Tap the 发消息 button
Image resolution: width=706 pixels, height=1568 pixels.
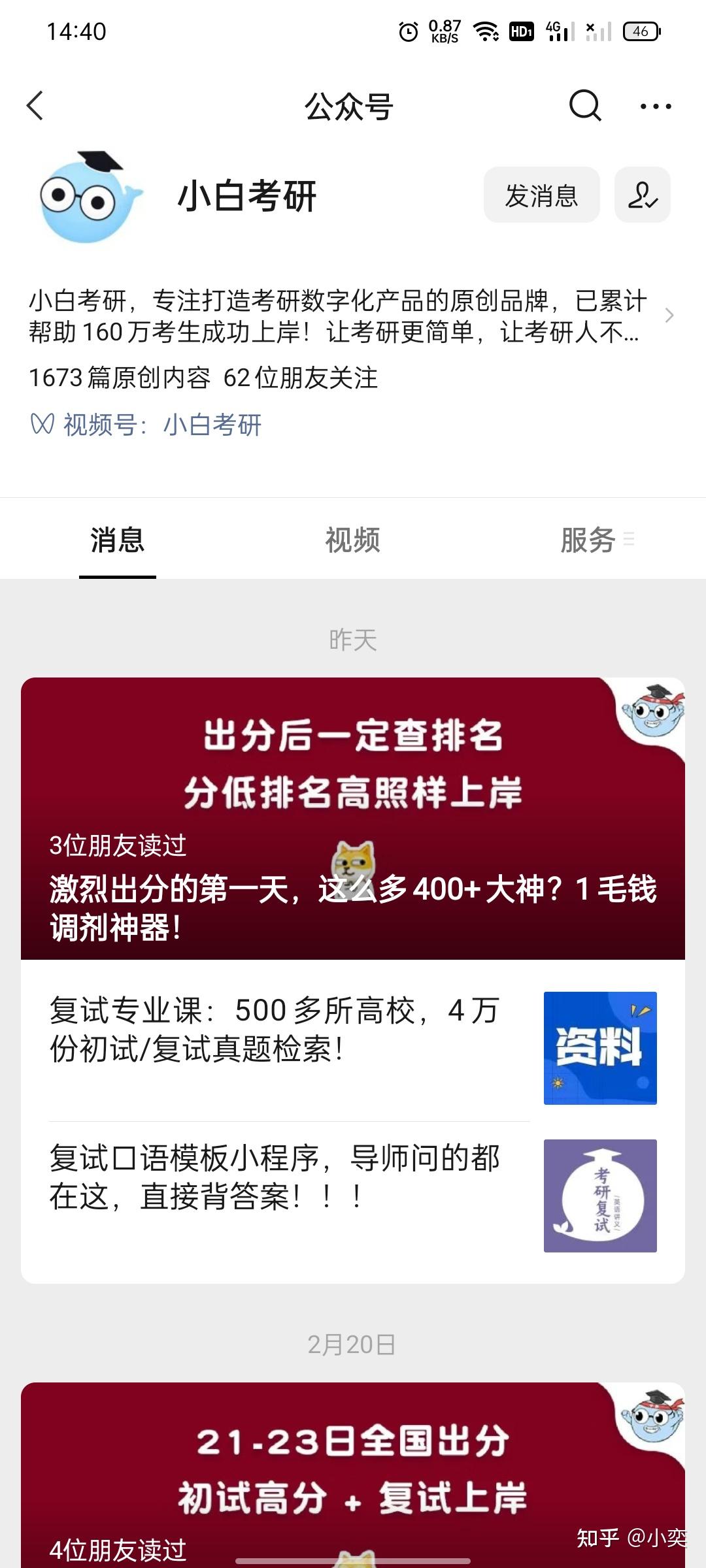click(541, 195)
